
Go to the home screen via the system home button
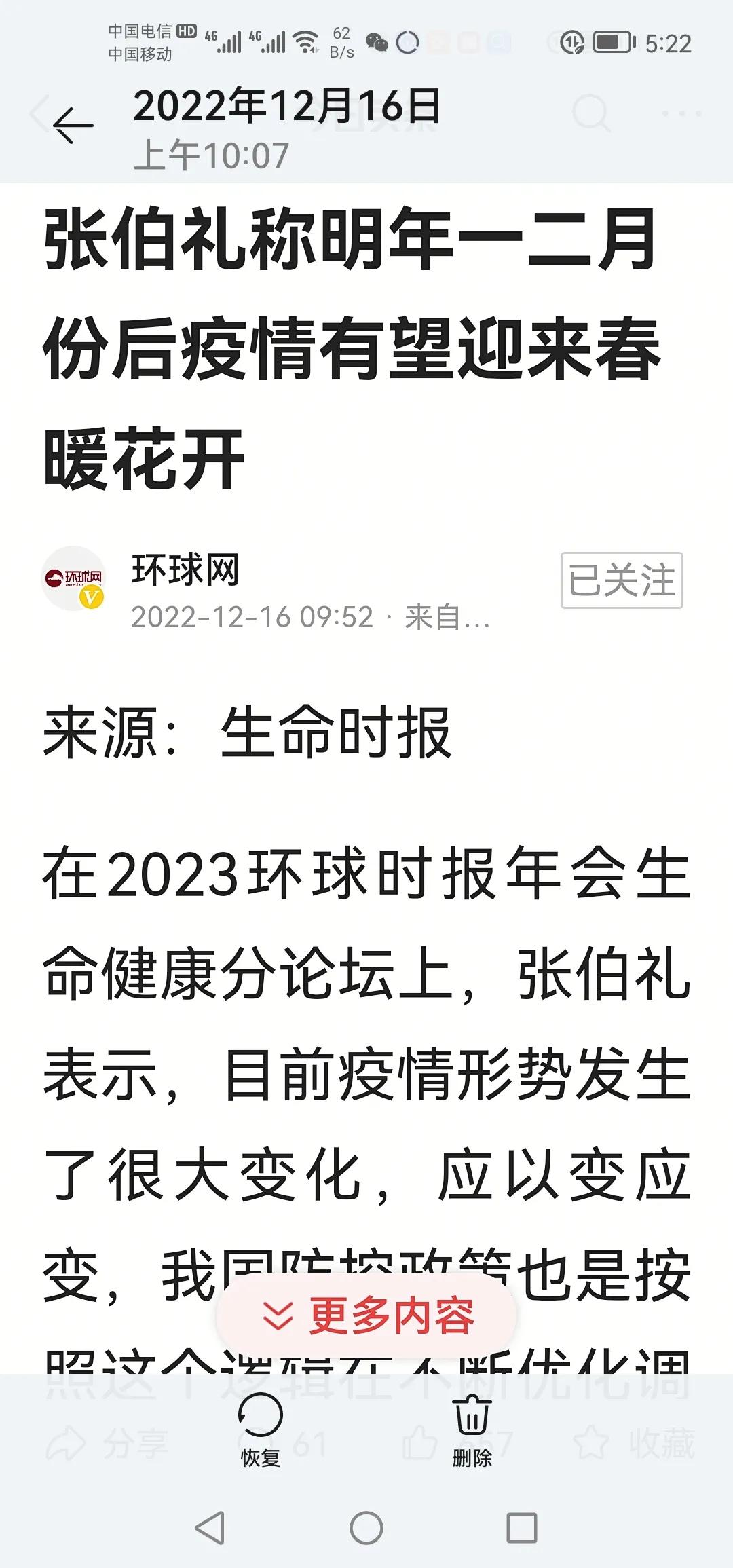click(x=366, y=1528)
